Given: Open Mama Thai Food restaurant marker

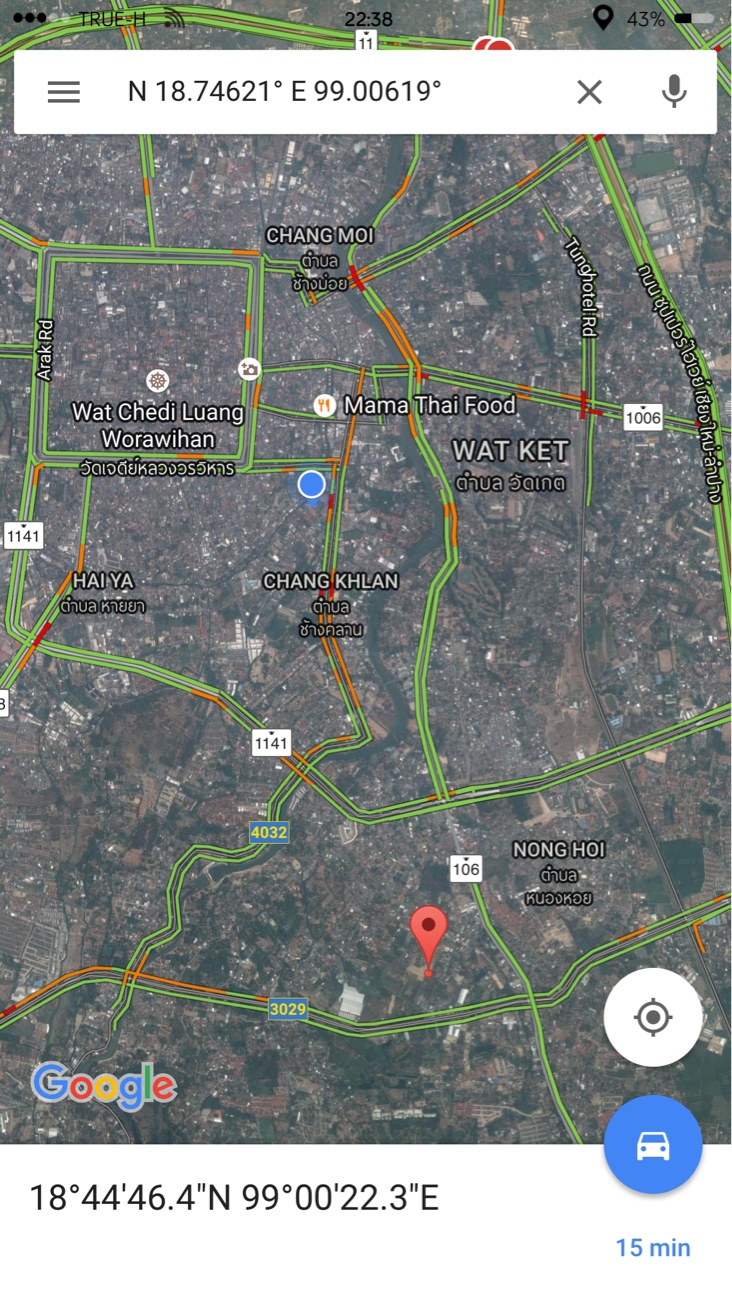Looking at the screenshot, I should coord(324,405).
